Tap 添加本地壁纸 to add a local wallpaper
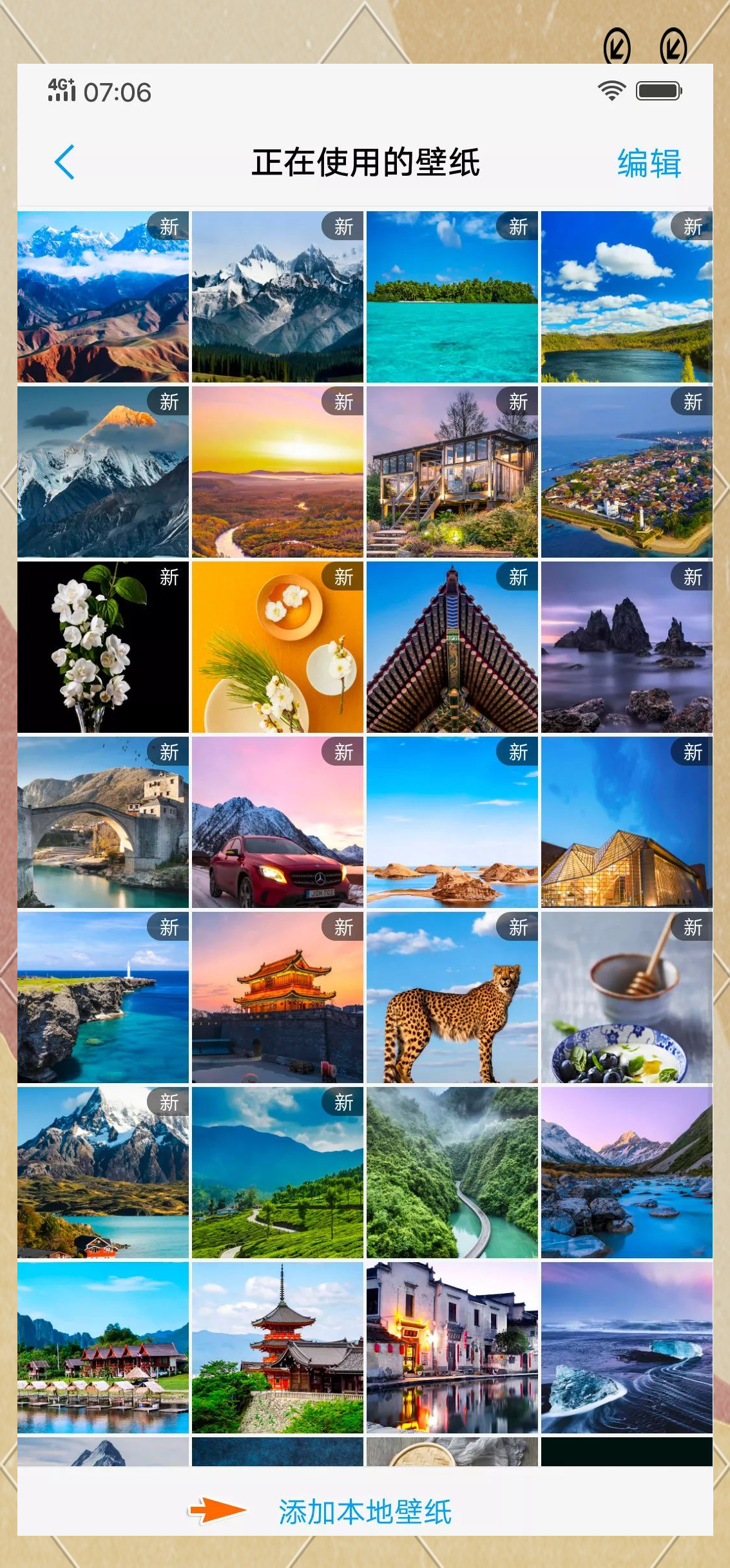The image size is (730, 1568). 364,1511
